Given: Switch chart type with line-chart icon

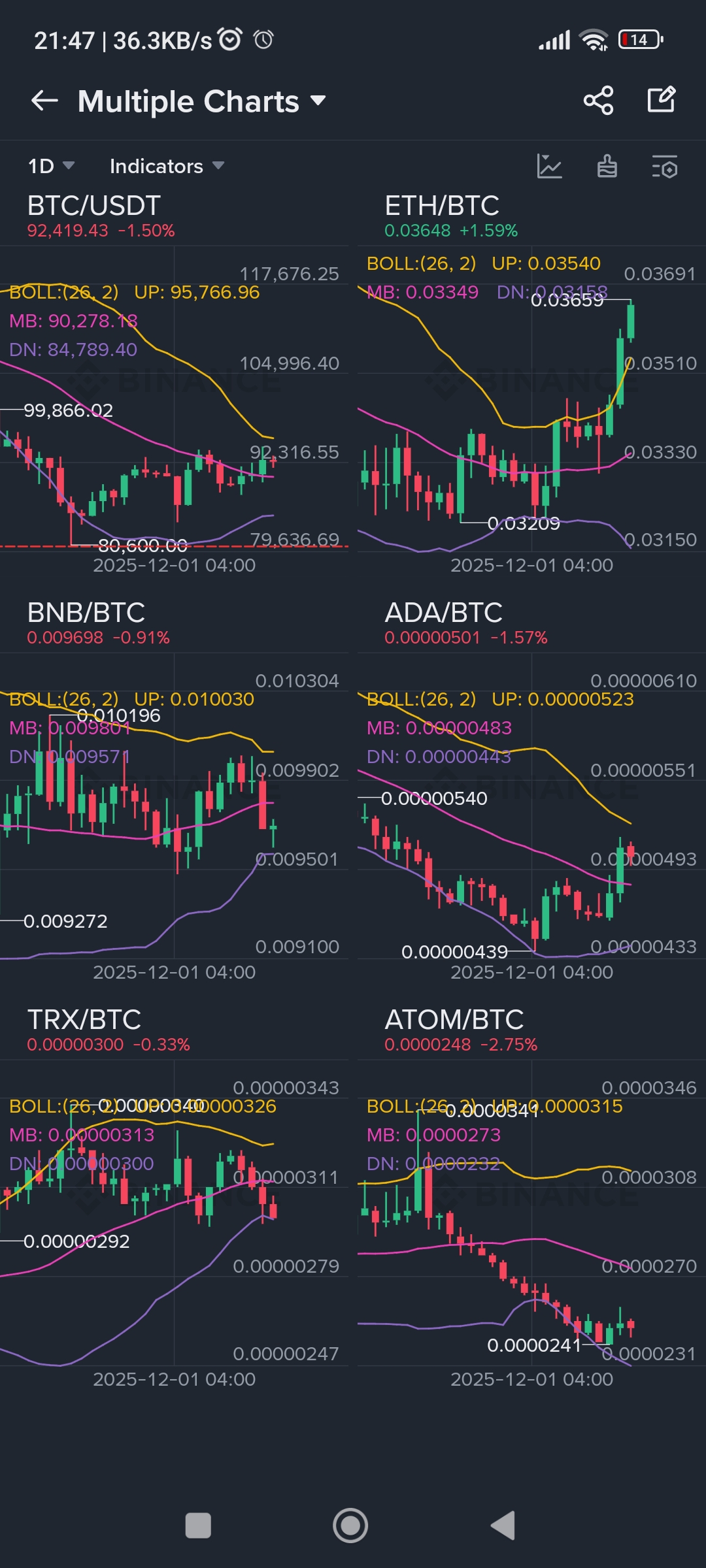Looking at the screenshot, I should point(549,167).
